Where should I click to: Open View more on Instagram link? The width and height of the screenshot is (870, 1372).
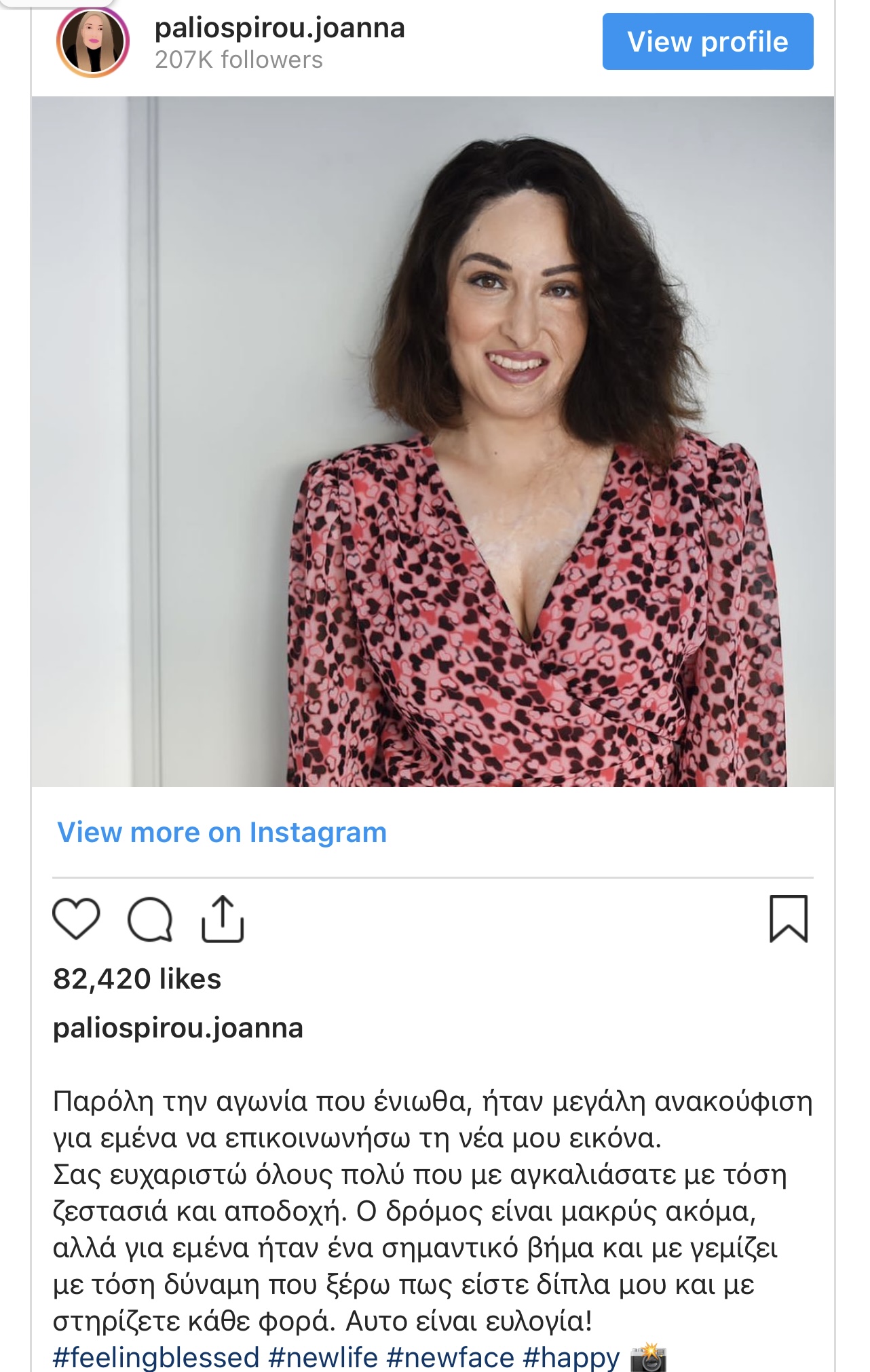coord(222,832)
